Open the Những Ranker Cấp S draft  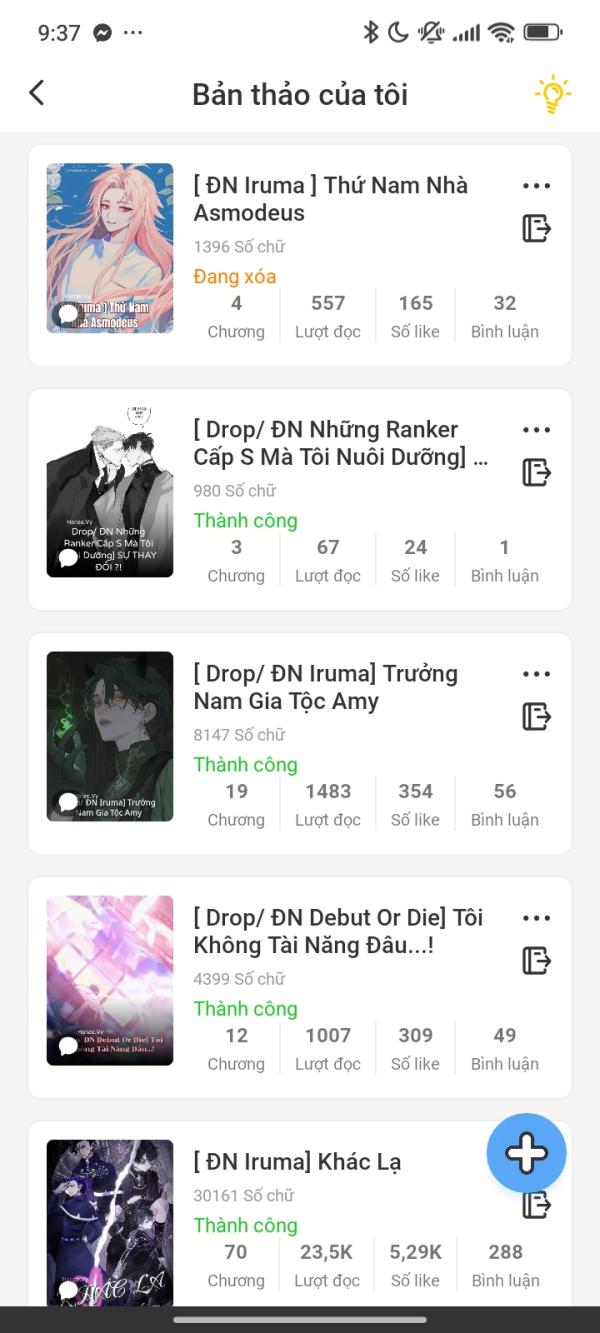pos(340,443)
